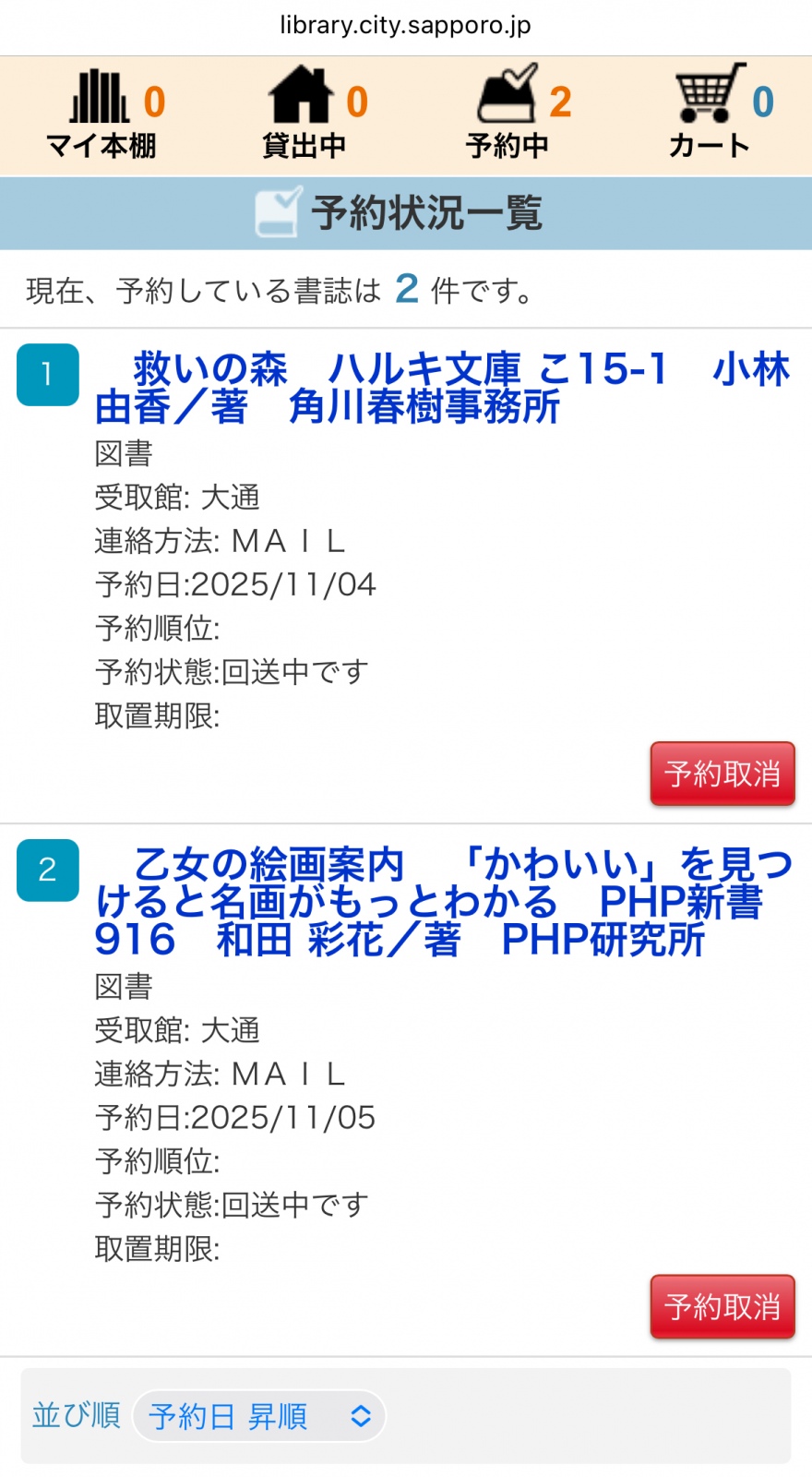Open the カート cart
The image size is (812, 1477).
coord(712,115)
